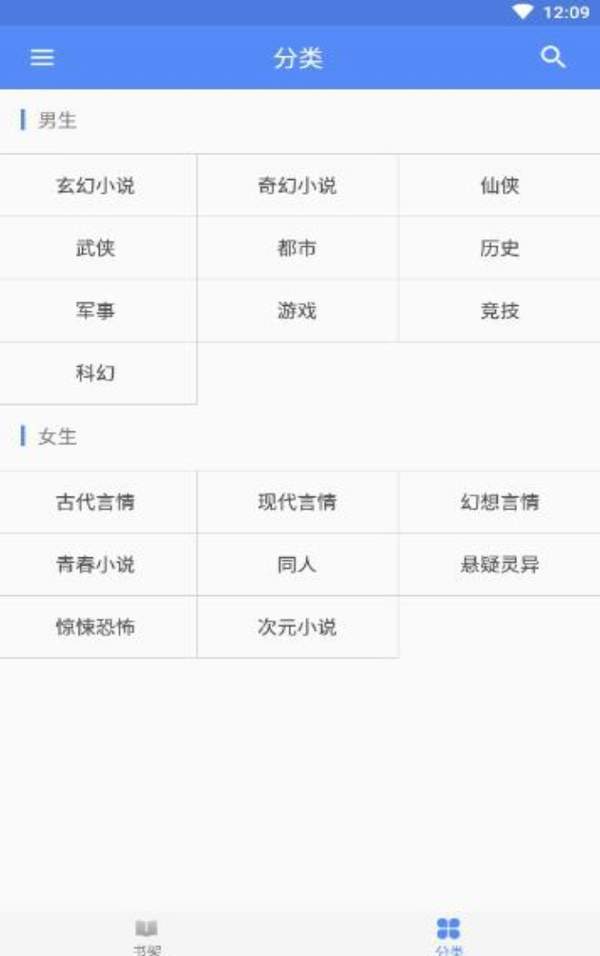This screenshot has width=600, height=956.
Task: Open the 现代言情 category
Action: tap(297, 502)
